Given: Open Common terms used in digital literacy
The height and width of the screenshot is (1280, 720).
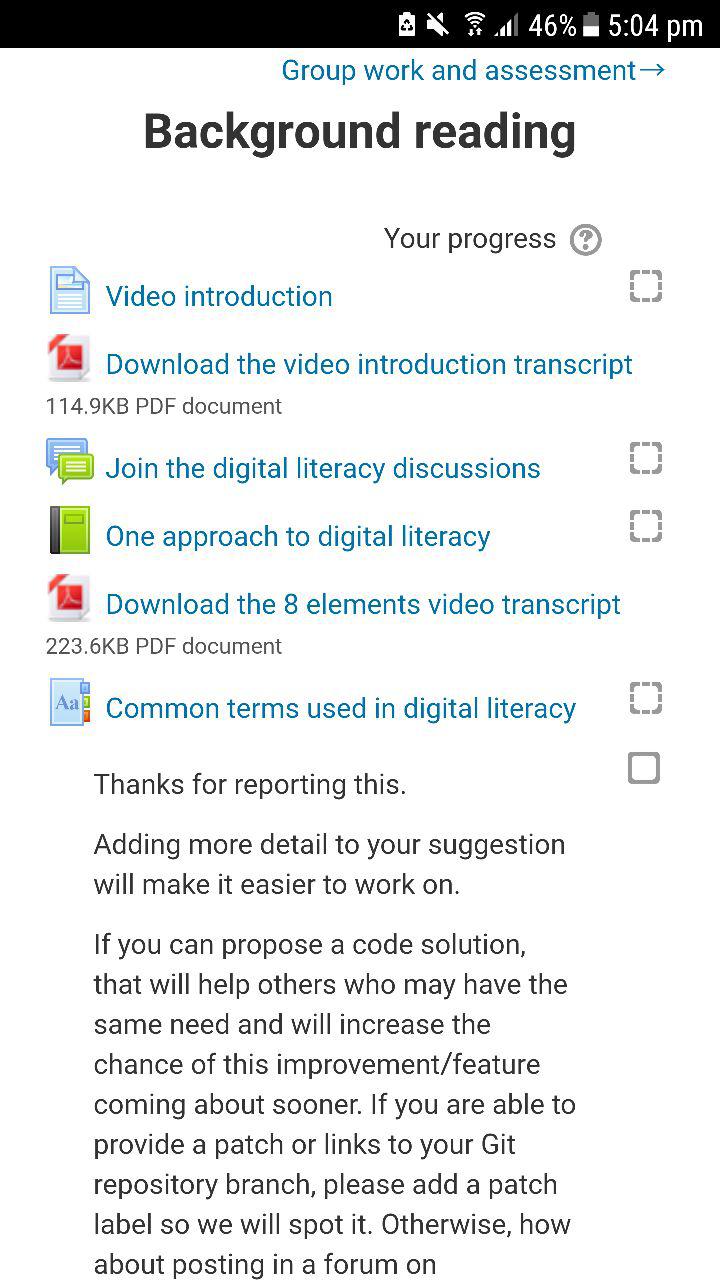Looking at the screenshot, I should tap(341, 708).
